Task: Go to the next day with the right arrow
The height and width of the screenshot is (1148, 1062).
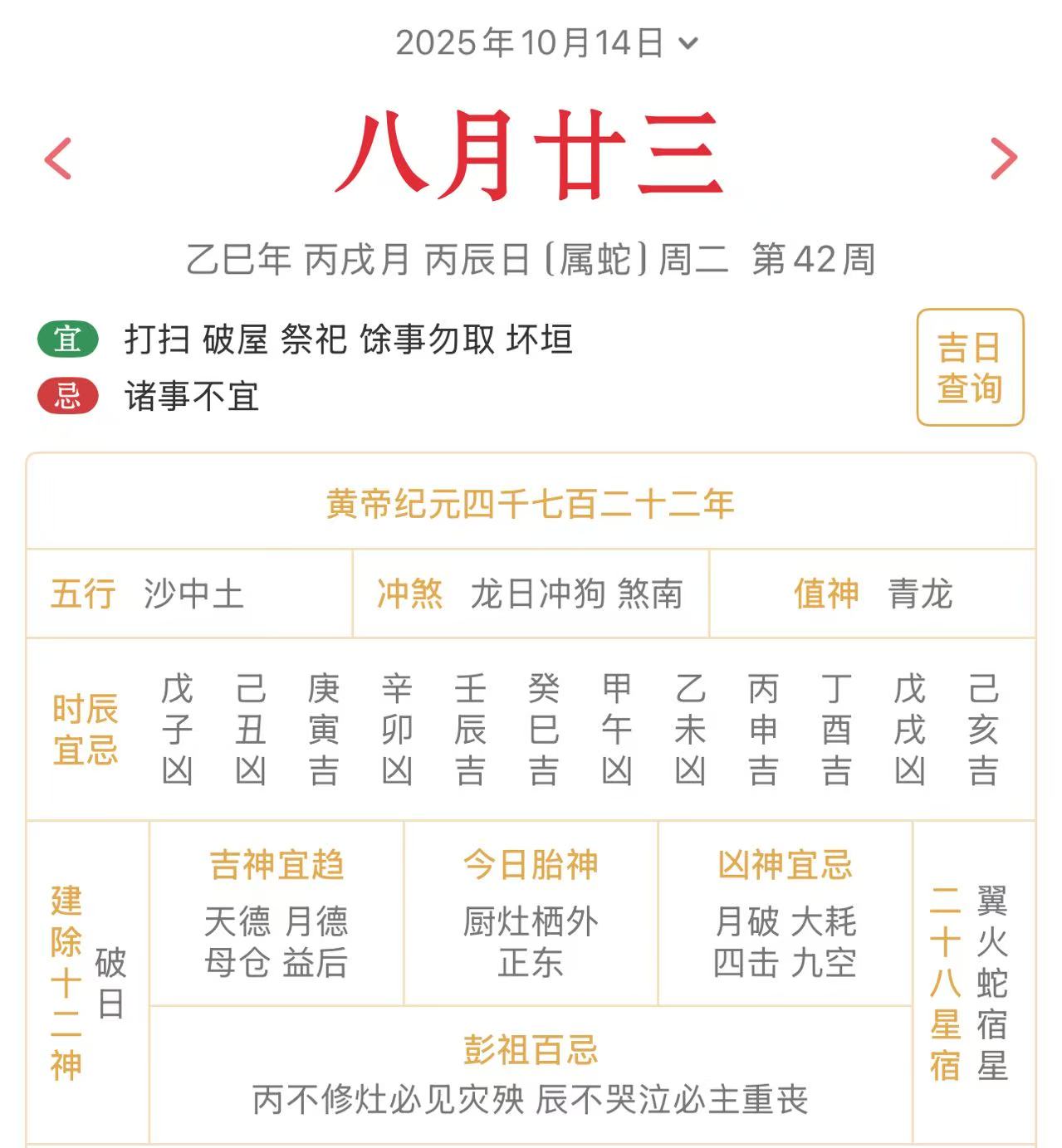Action: tap(1003, 159)
